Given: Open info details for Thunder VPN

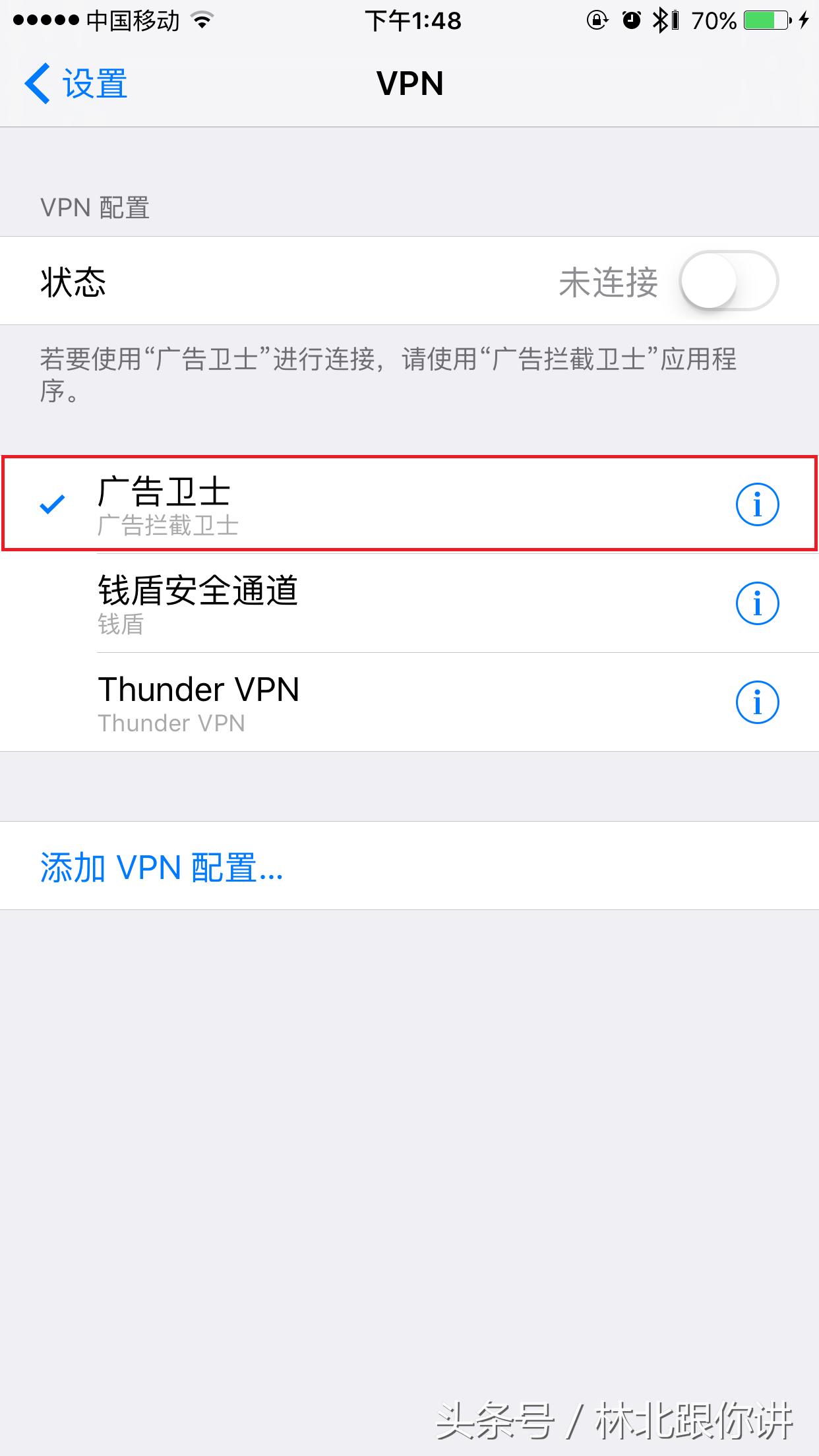Looking at the screenshot, I should [757, 702].
